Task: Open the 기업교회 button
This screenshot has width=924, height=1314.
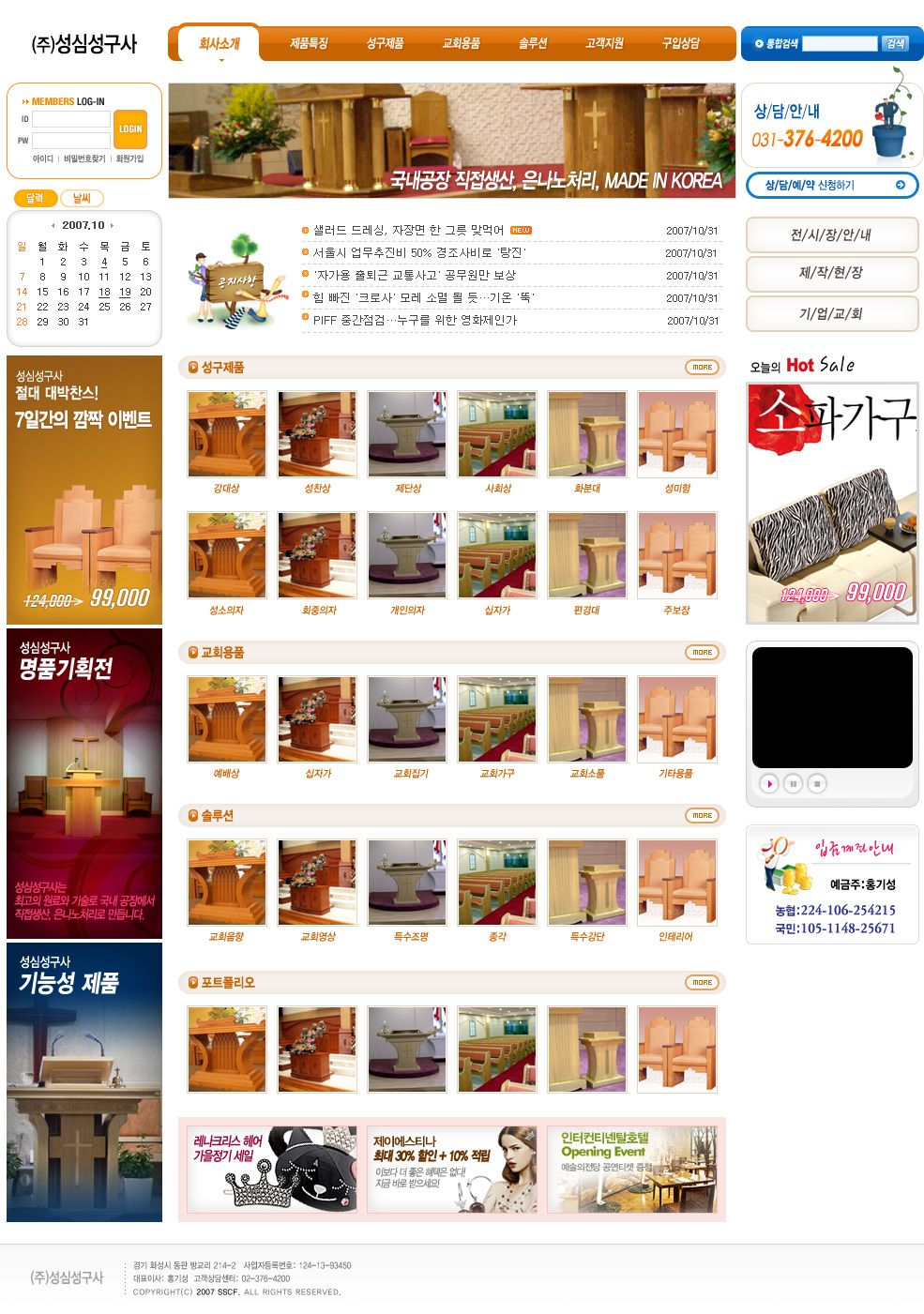Action: click(x=831, y=313)
